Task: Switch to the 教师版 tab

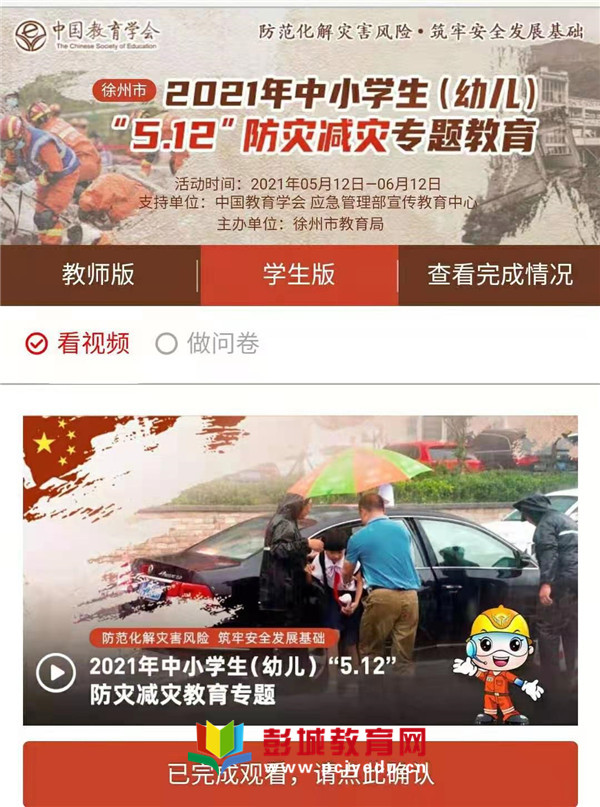Action: point(98,275)
